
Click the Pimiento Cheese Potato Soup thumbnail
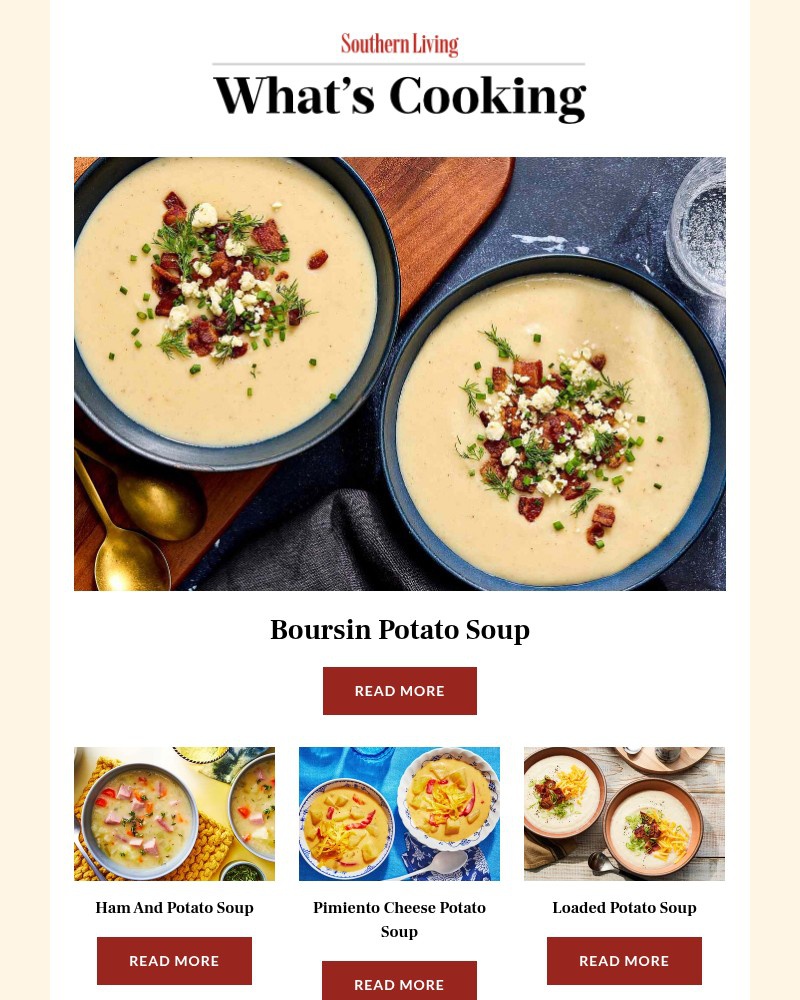pyautogui.click(x=399, y=813)
